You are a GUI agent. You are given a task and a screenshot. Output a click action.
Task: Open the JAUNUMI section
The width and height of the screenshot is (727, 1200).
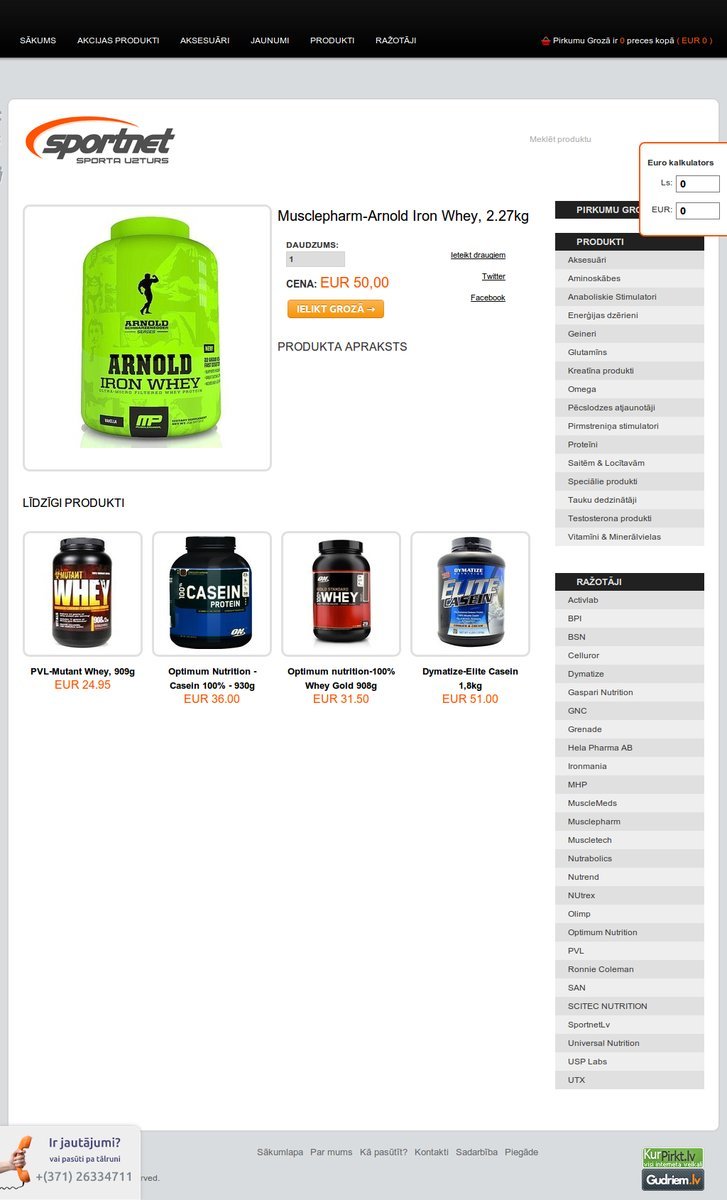[270, 41]
